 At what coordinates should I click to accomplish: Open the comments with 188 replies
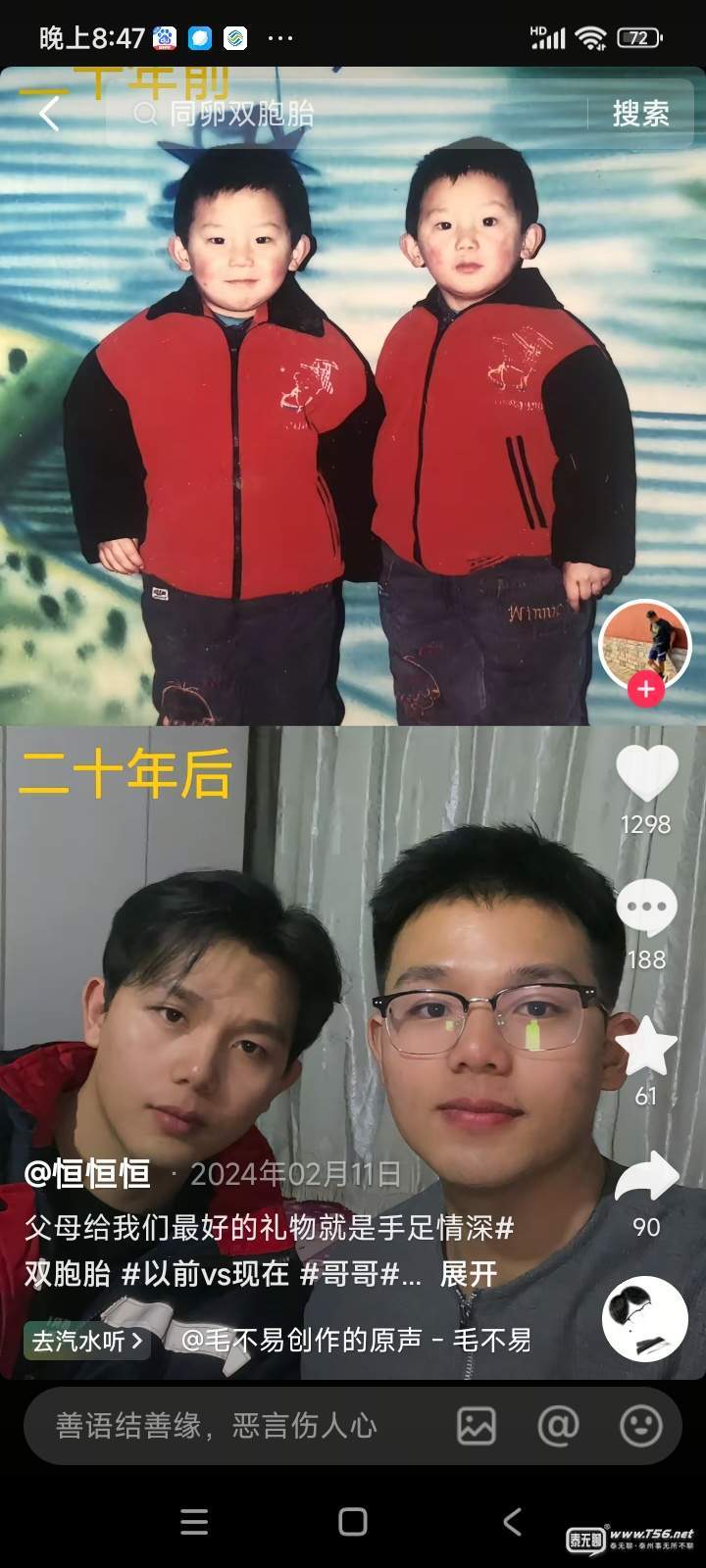coord(646,909)
